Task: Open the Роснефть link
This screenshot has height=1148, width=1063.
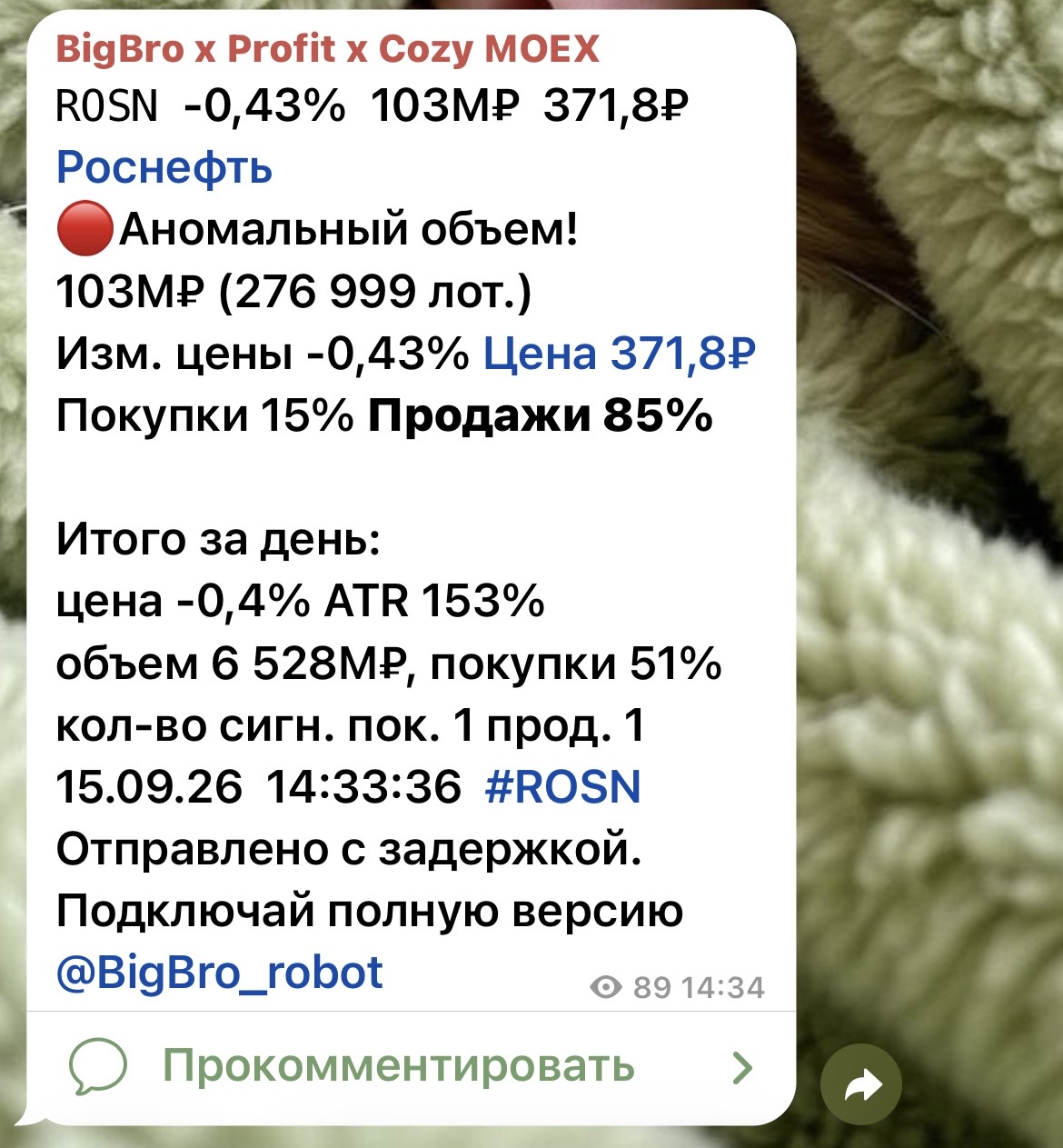Action: [x=164, y=167]
